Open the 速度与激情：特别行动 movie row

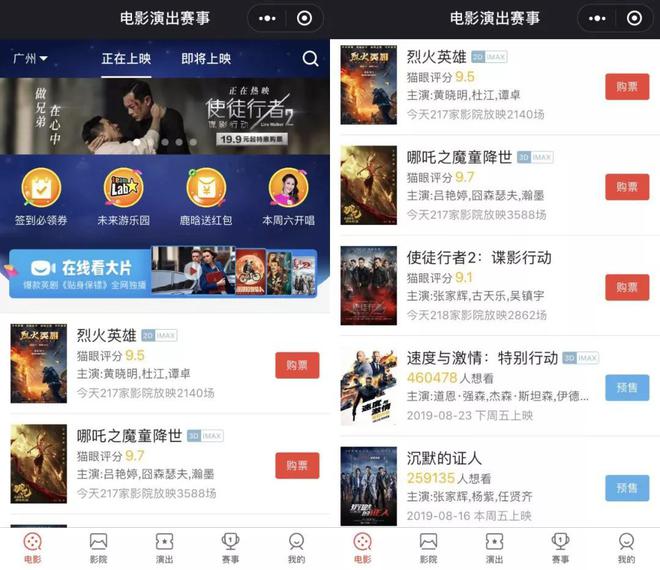click(480, 386)
